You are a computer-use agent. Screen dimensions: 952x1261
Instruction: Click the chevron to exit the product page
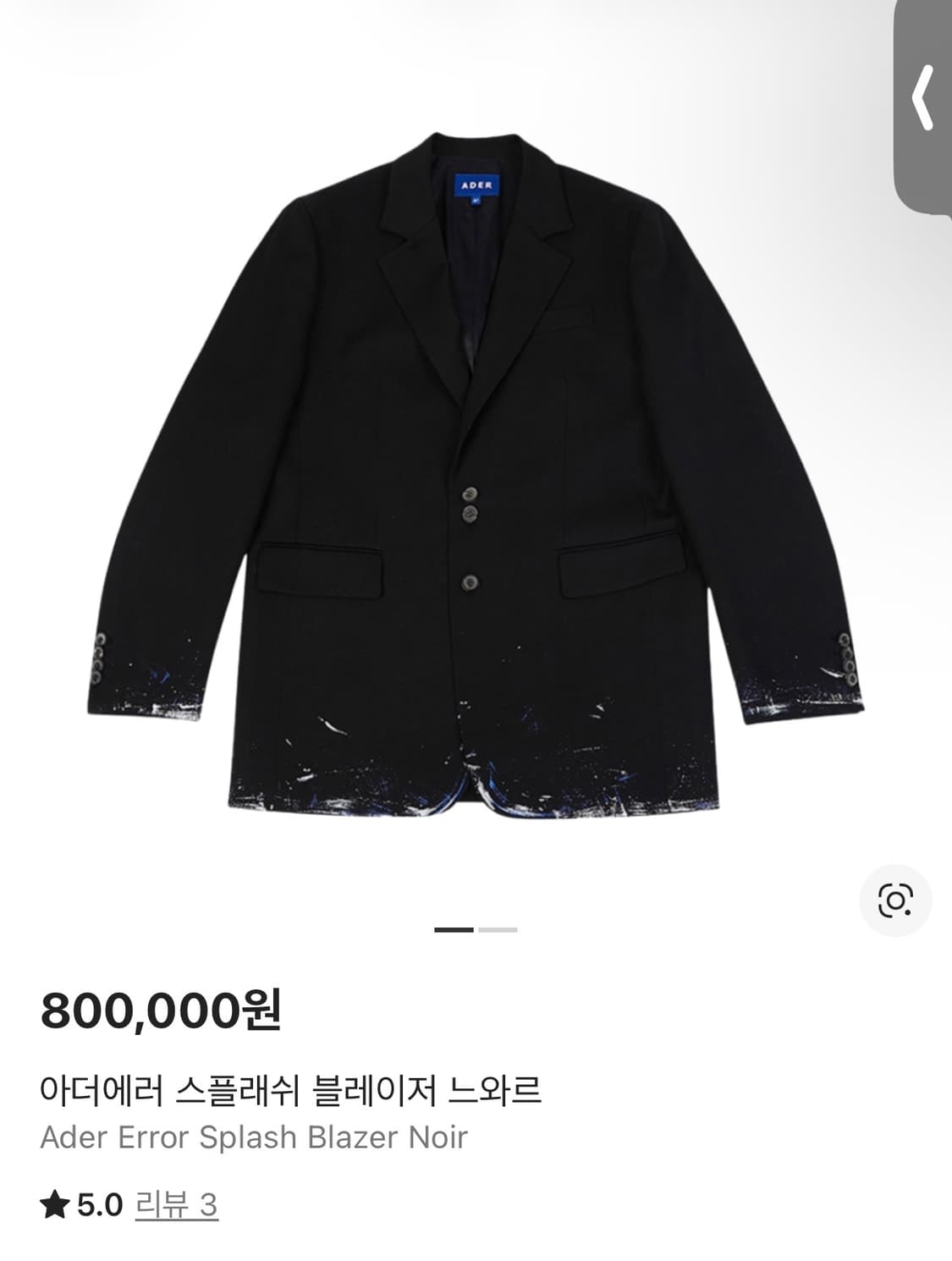[922, 97]
